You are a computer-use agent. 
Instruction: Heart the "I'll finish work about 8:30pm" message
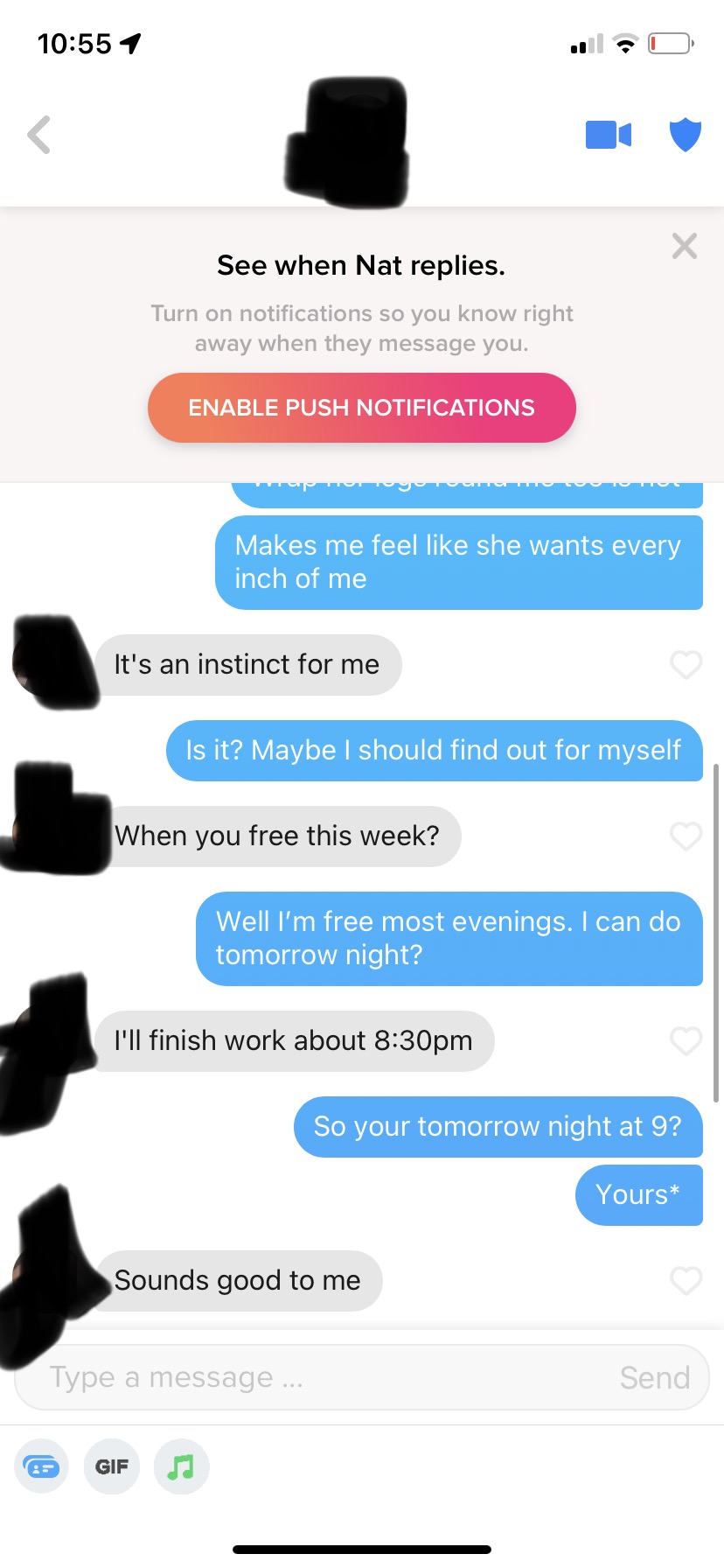point(686,1041)
